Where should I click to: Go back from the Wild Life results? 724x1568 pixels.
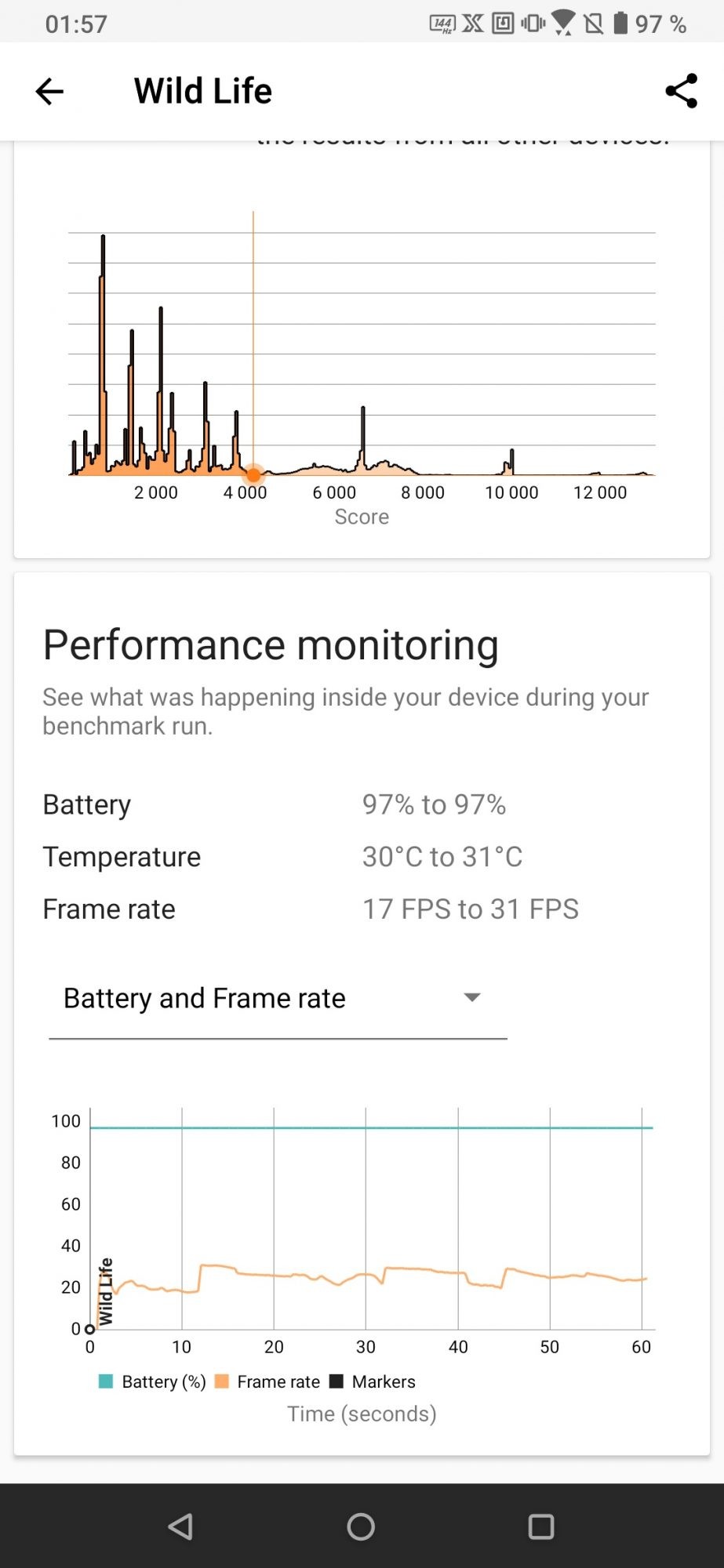[x=49, y=92]
